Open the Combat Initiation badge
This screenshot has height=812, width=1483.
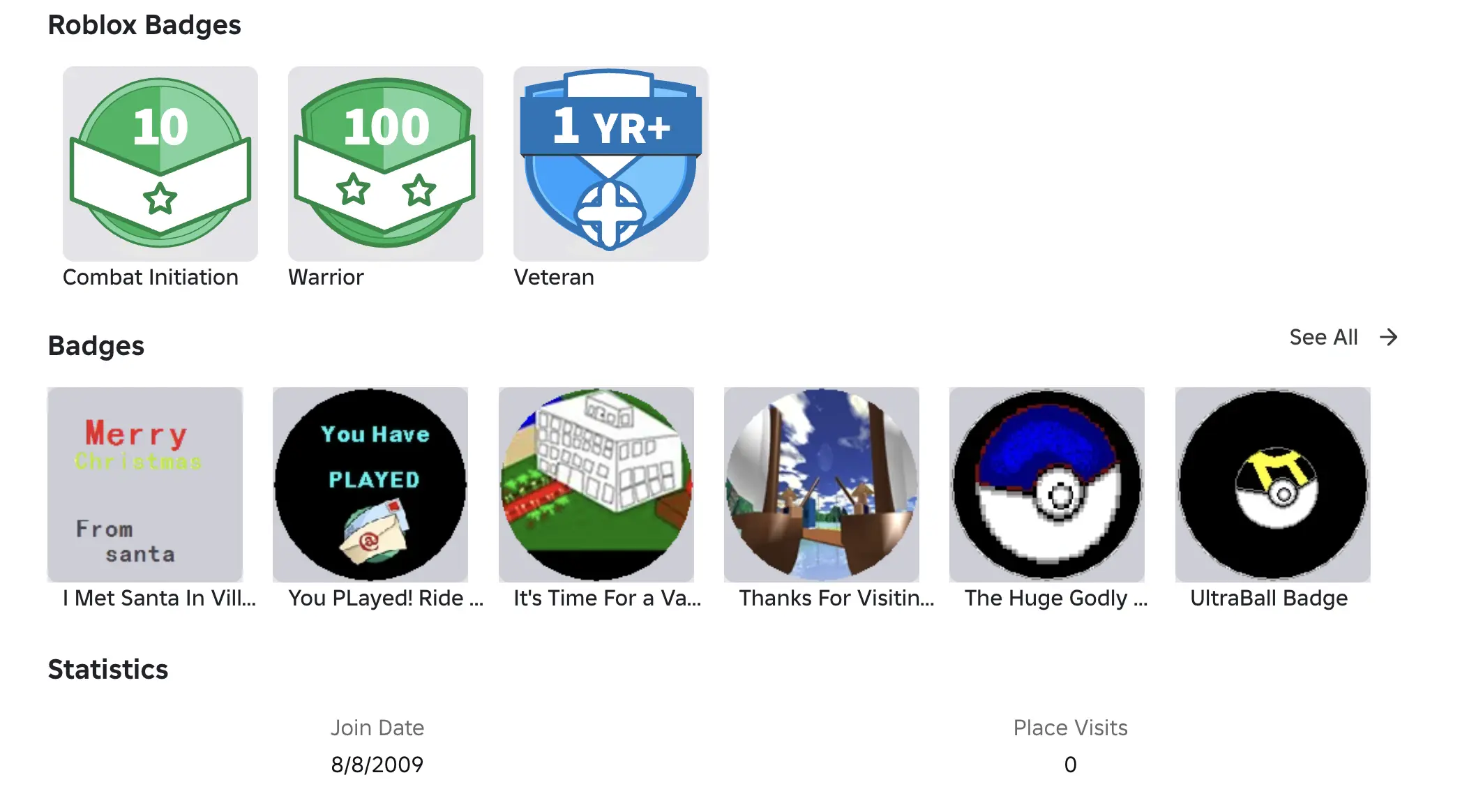coord(160,164)
